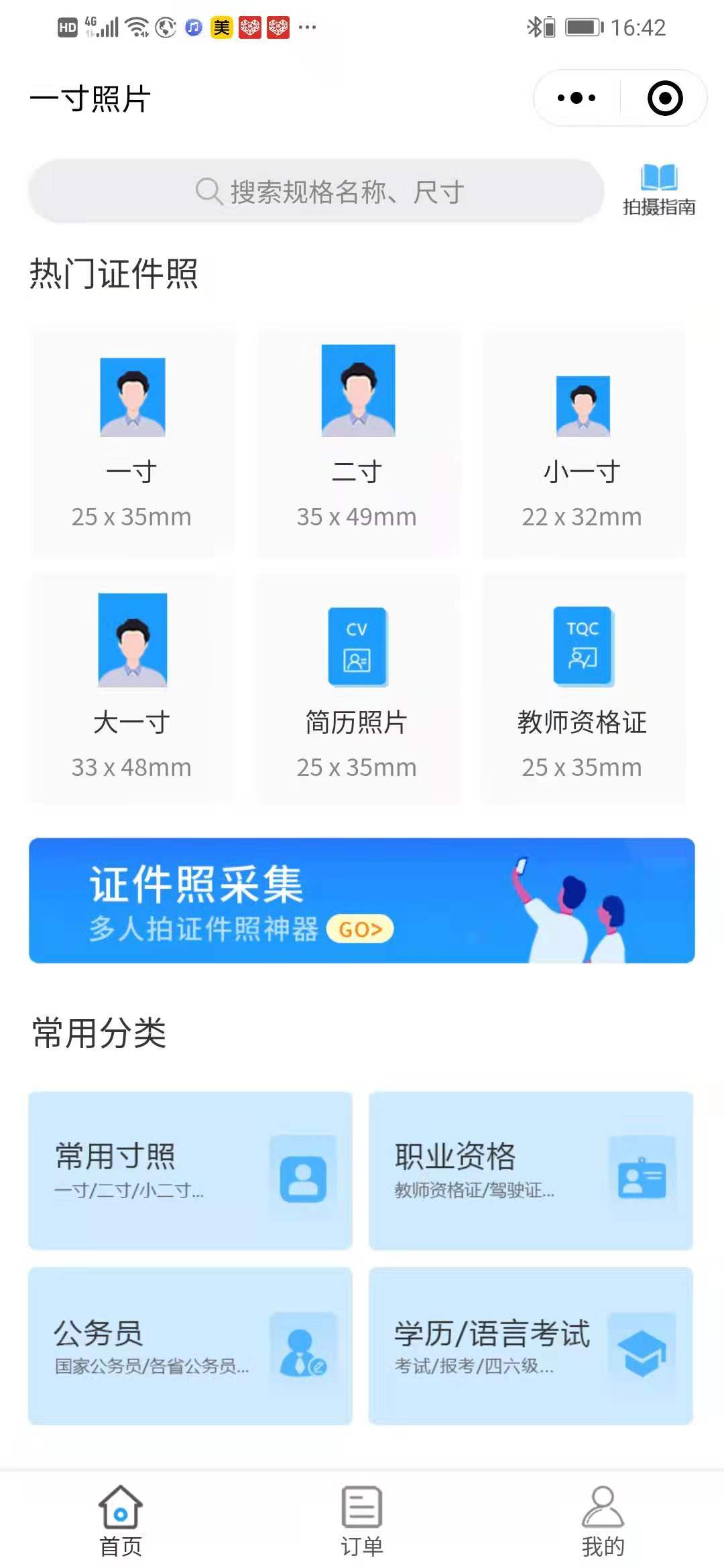Open the 我的 tab
The width and height of the screenshot is (724, 1568).
603,1521
